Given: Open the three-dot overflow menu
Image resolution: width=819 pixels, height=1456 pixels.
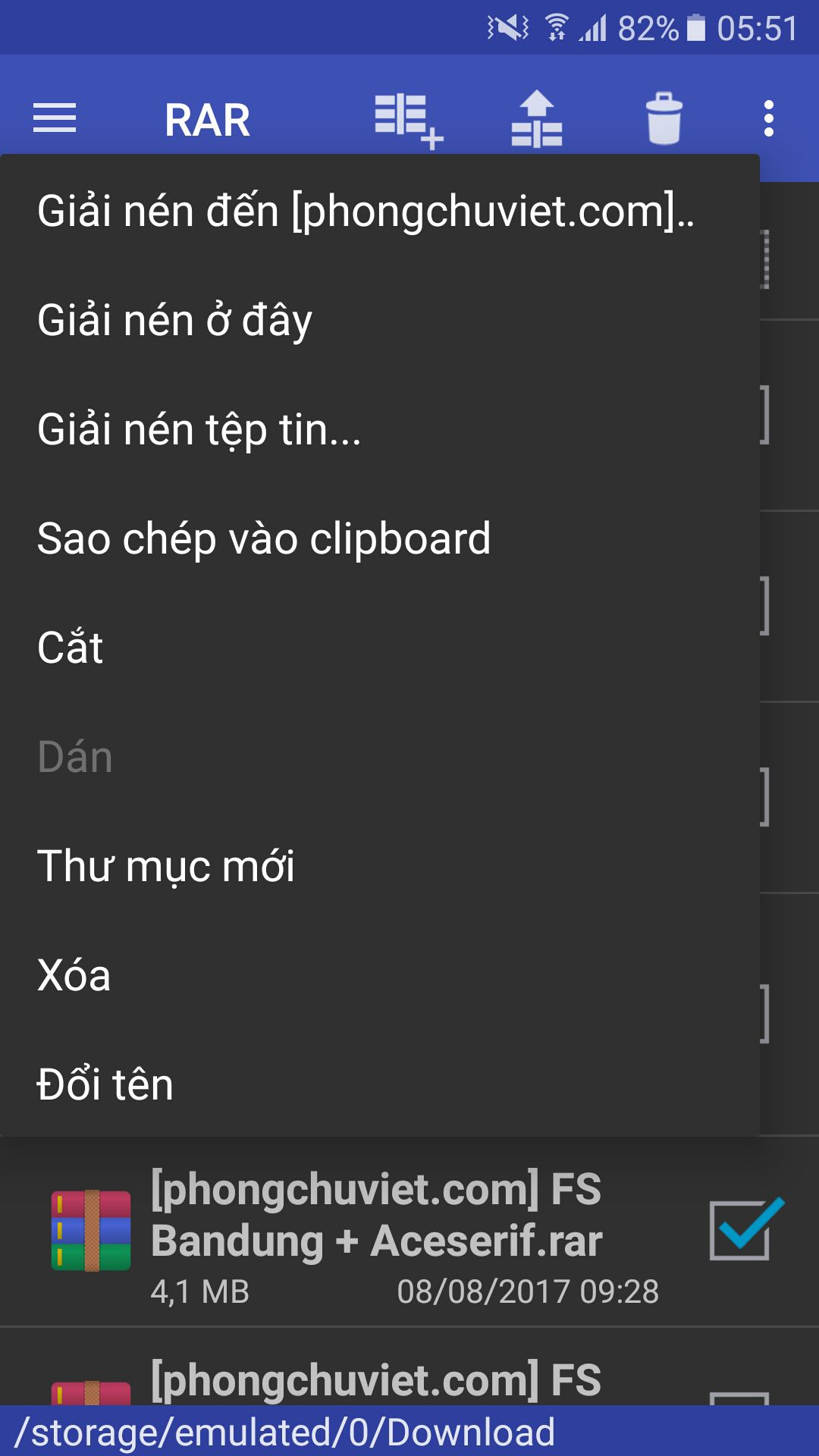Looking at the screenshot, I should click(x=769, y=118).
